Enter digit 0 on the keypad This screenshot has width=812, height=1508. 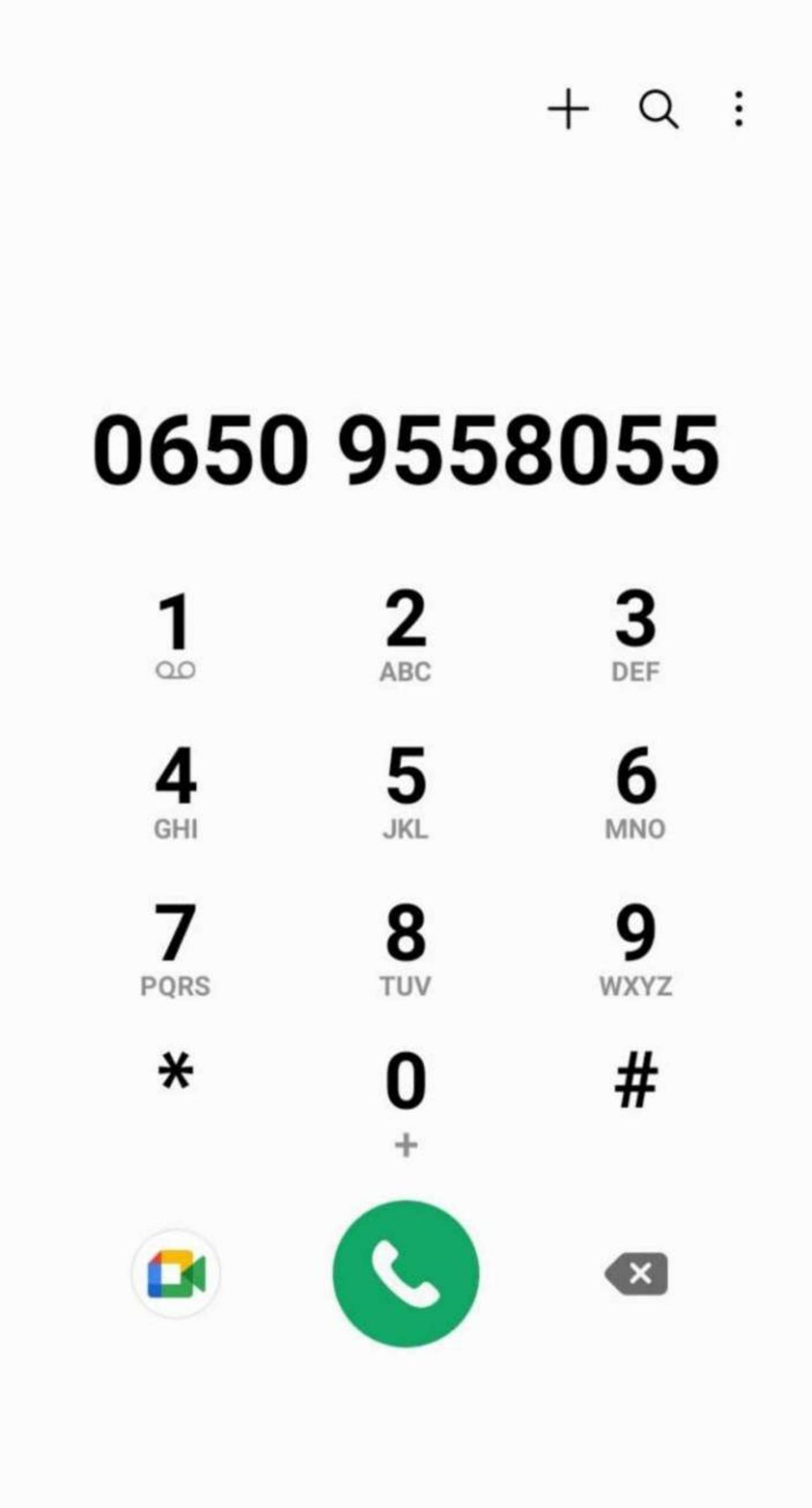405,1103
